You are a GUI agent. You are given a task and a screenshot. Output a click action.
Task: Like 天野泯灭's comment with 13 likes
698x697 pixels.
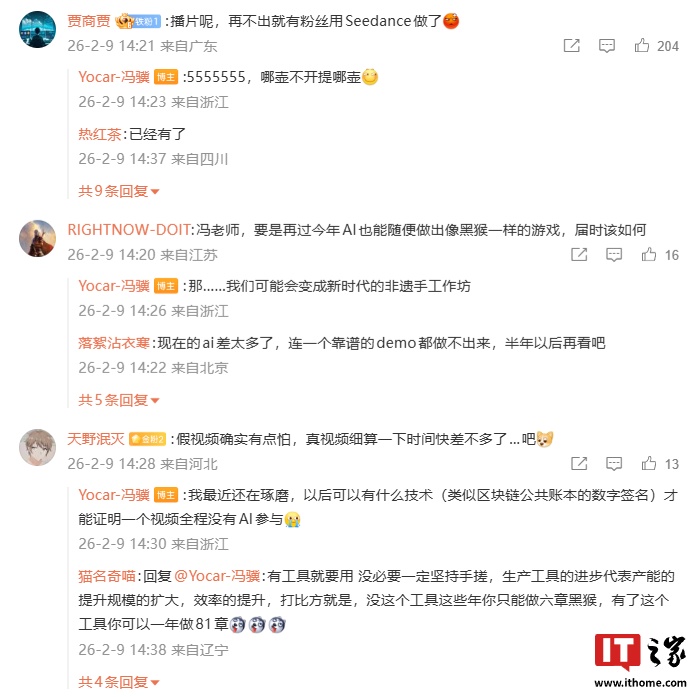(649, 464)
